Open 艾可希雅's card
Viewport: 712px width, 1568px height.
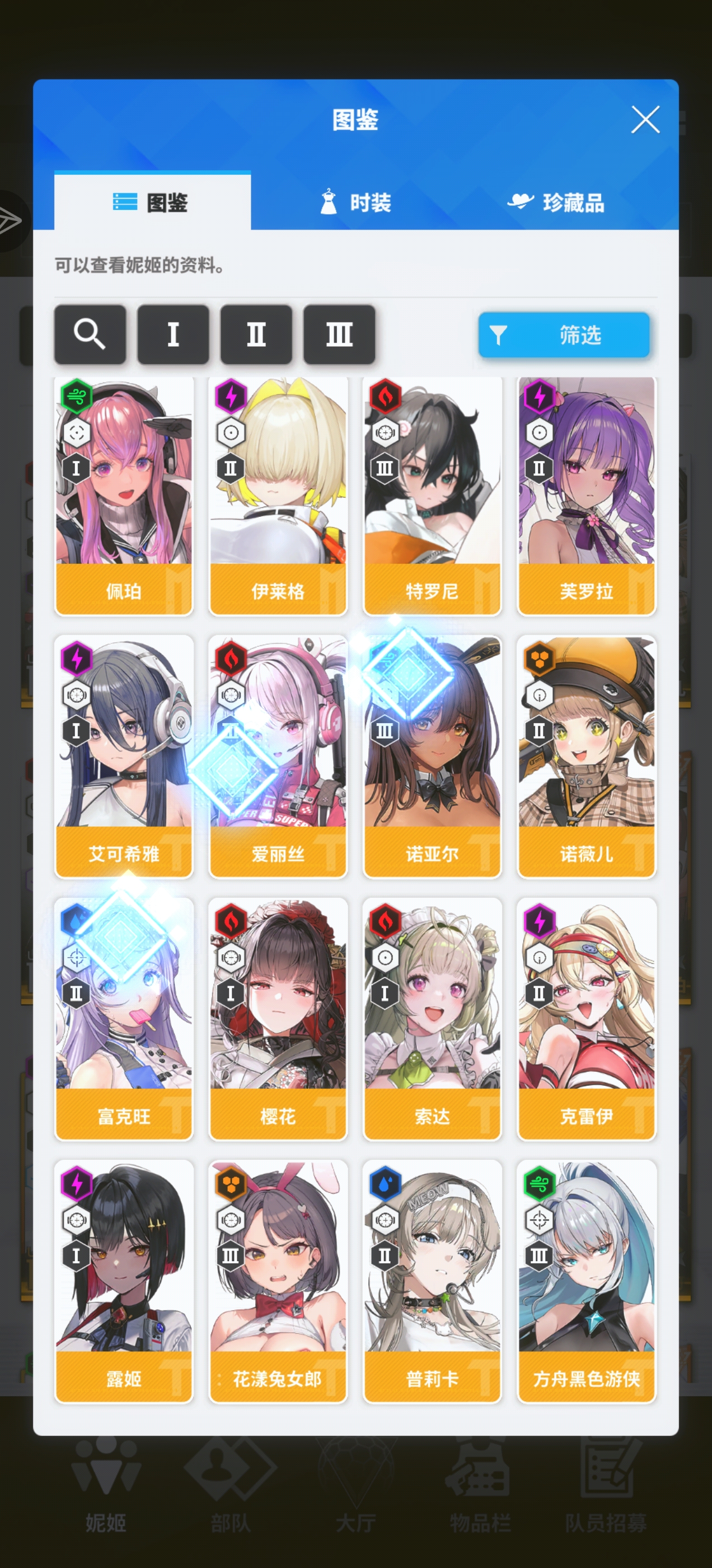pyautogui.click(x=124, y=757)
